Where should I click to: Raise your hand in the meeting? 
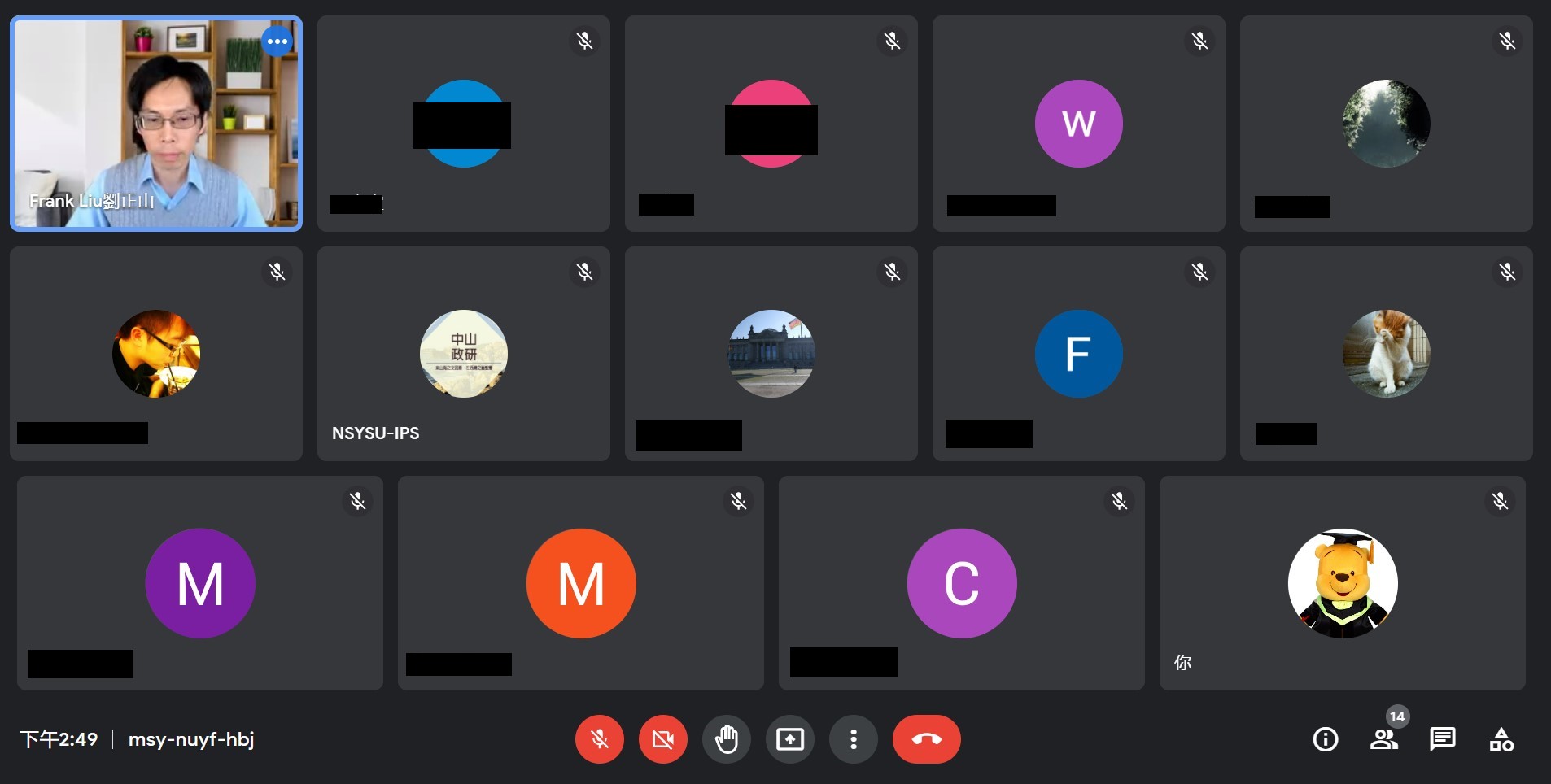(727, 739)
